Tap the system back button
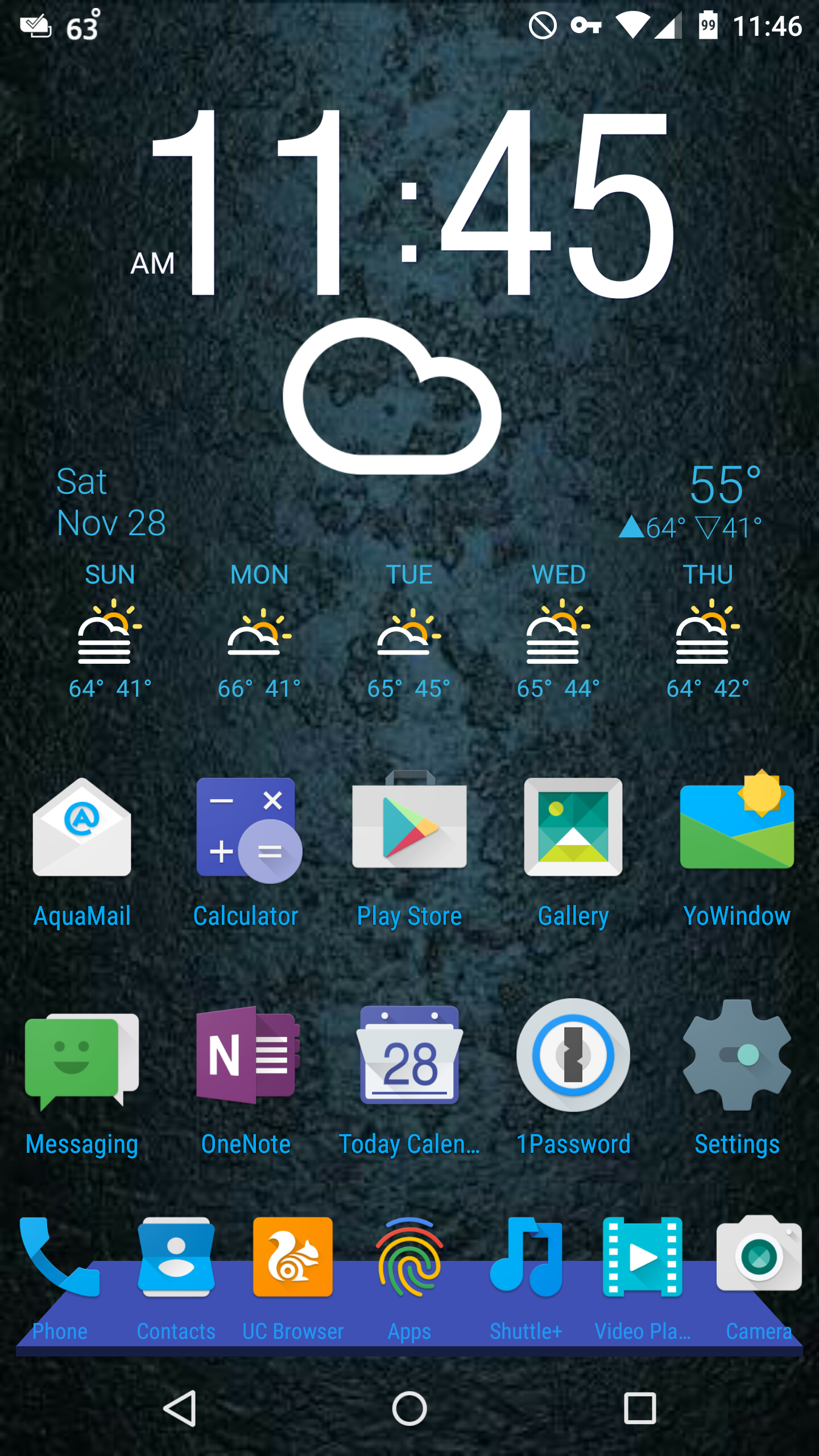Viewport: 819px width, 1456px height. tap(180, 1408)
